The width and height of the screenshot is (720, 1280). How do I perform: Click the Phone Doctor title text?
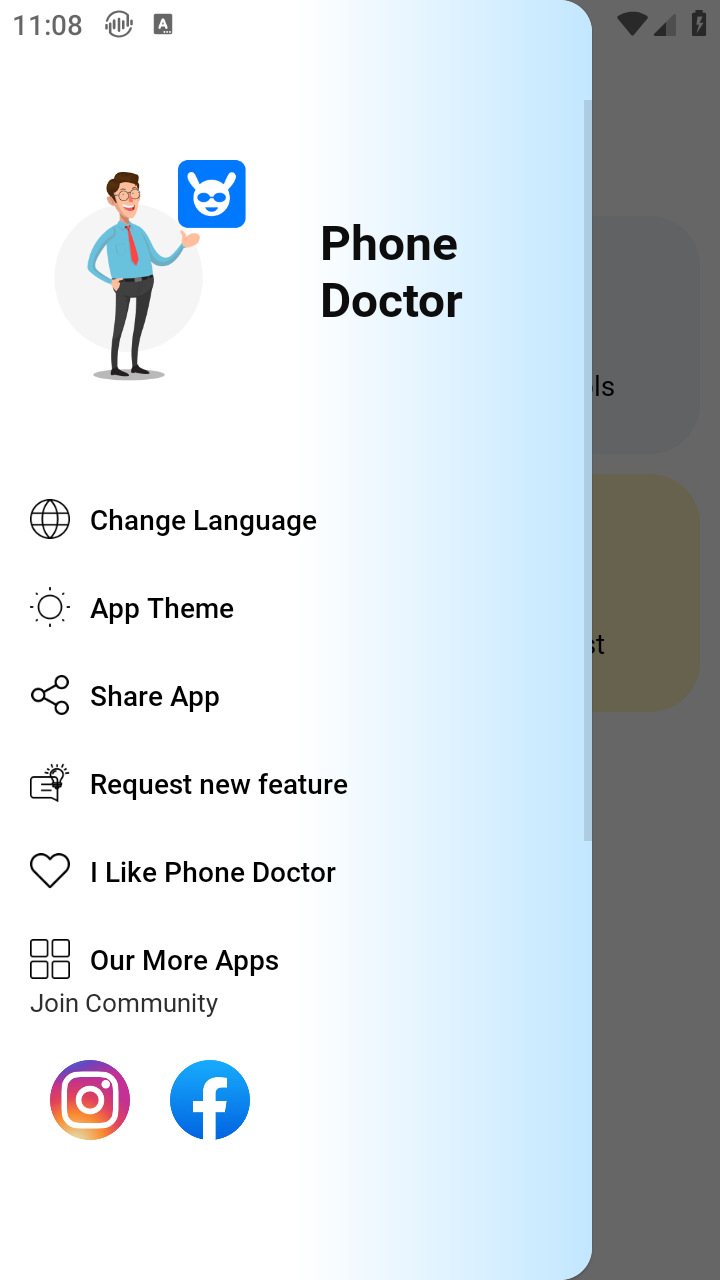tap(390, 270)
